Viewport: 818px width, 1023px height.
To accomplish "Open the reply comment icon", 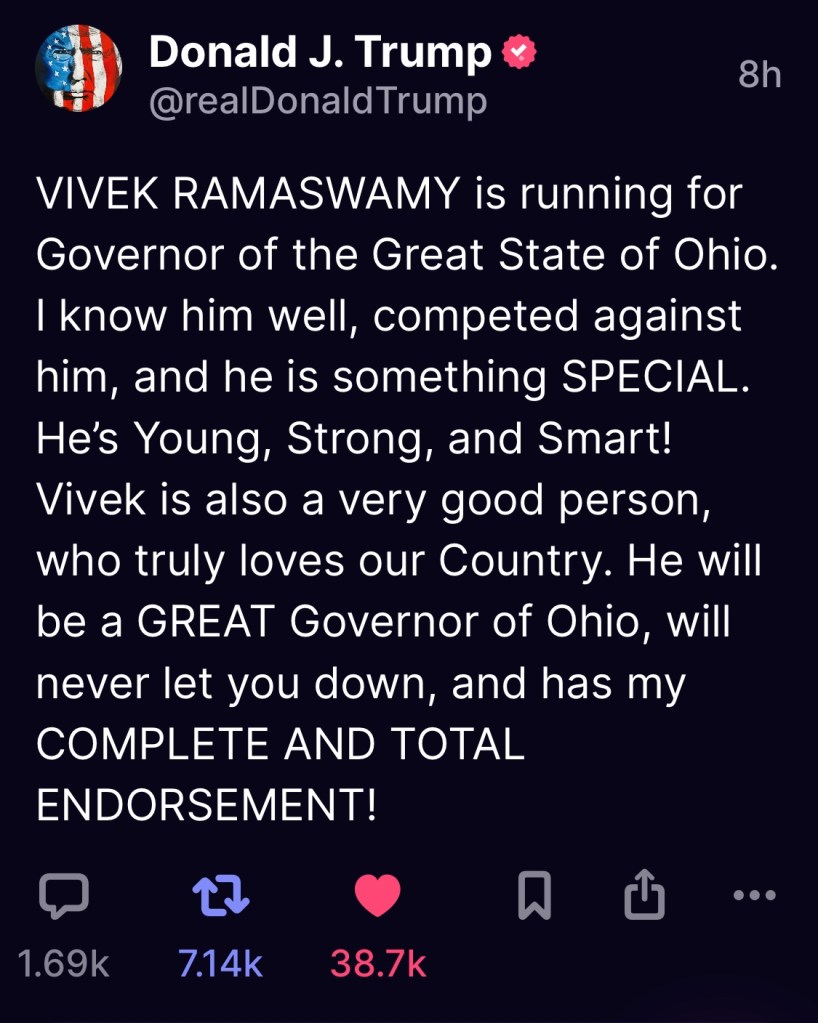I will (64, 895).
